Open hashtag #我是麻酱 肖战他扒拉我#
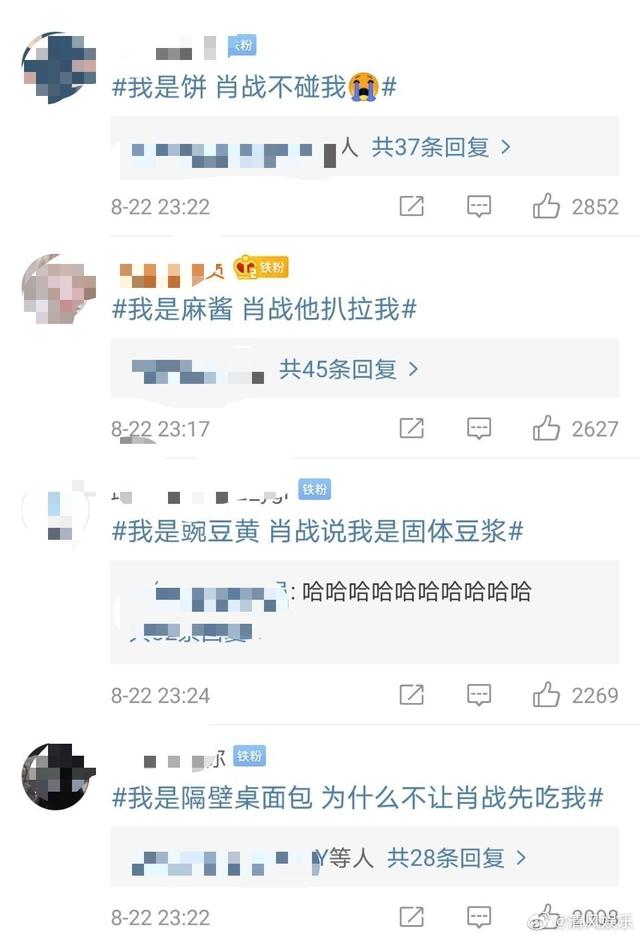 [264, 310]
